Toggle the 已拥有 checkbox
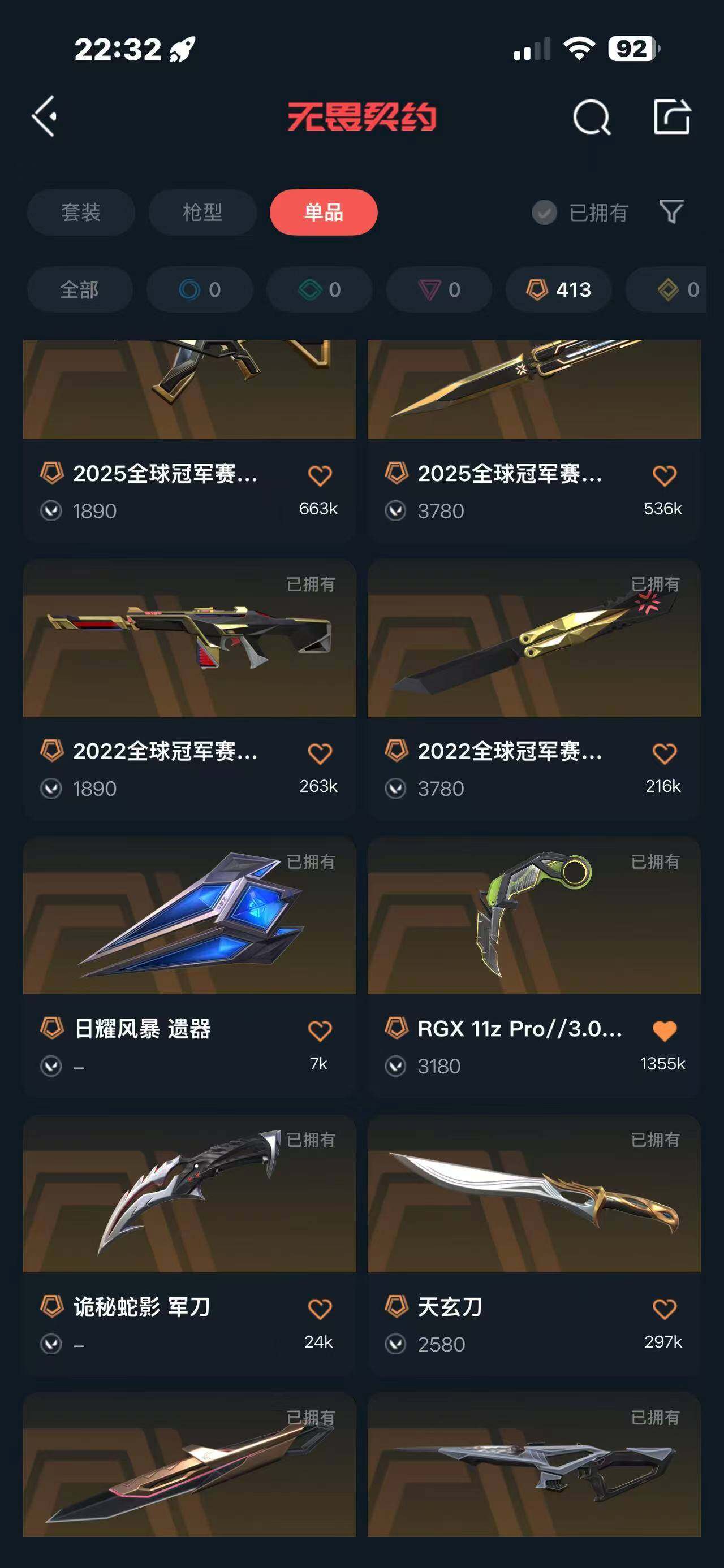Image resolution: width=724 pixels, height=1568 pixels. pos(544,213)
